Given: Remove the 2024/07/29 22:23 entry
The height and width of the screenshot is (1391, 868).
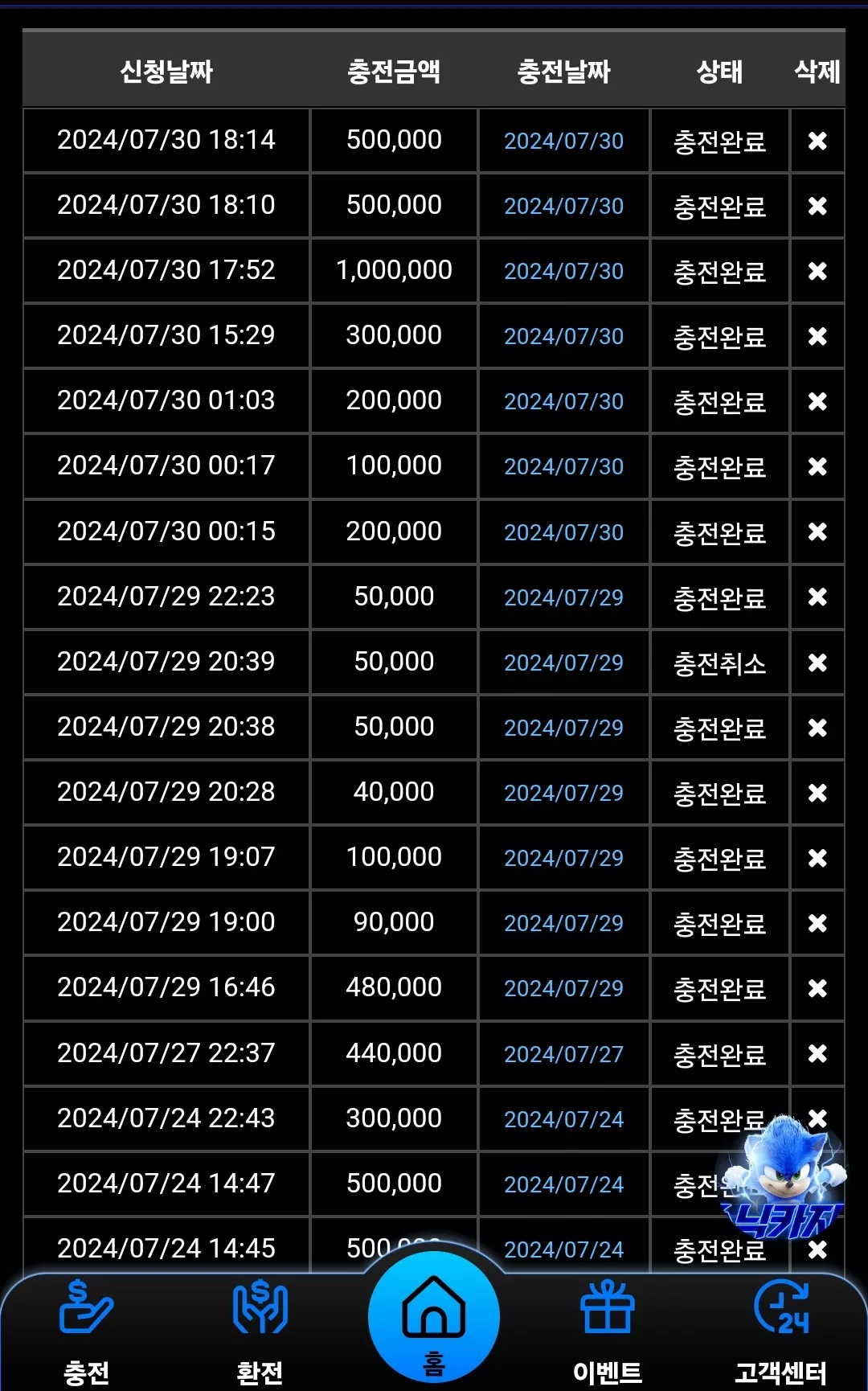Looking at the screenshot, I should click(817, 597).
